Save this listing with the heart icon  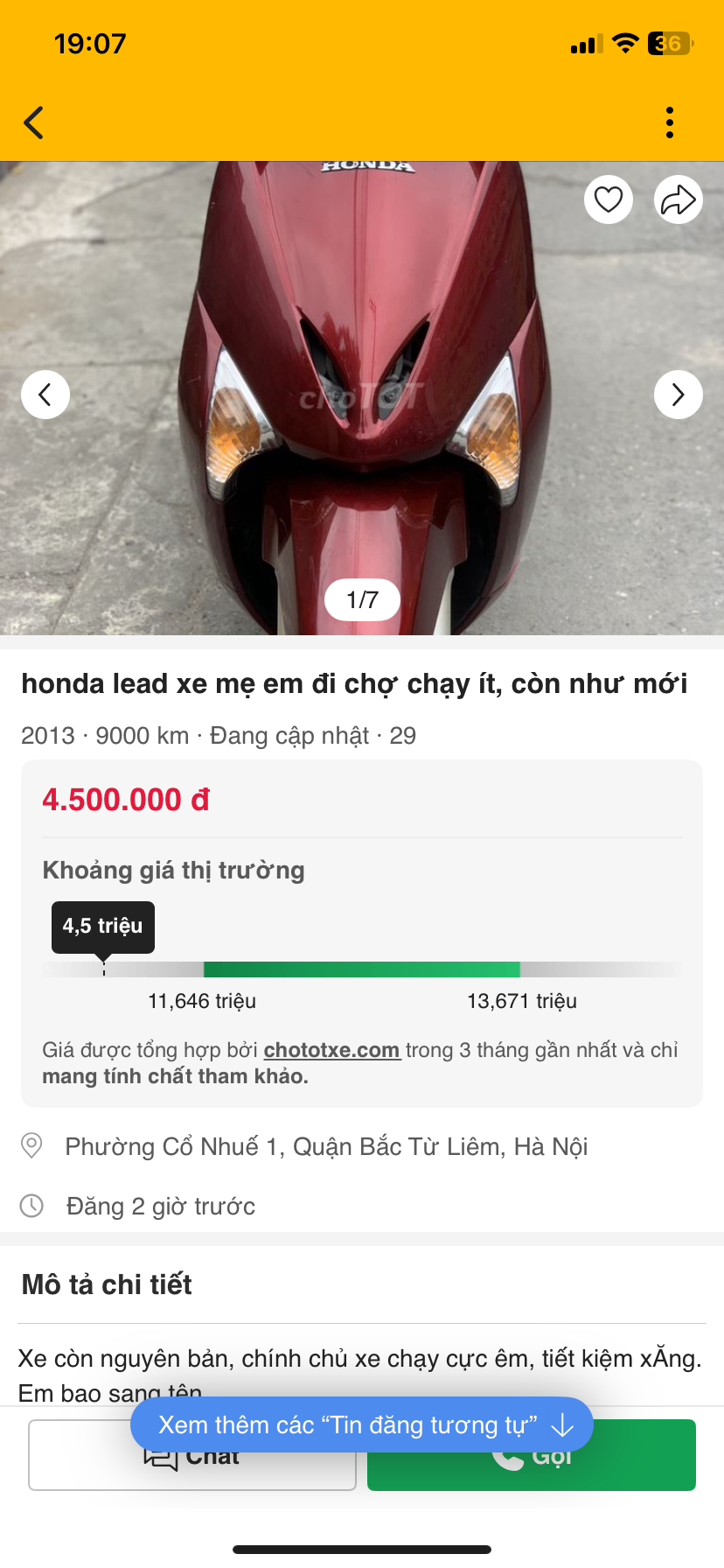pyautogui.click(x=609, y=200)
